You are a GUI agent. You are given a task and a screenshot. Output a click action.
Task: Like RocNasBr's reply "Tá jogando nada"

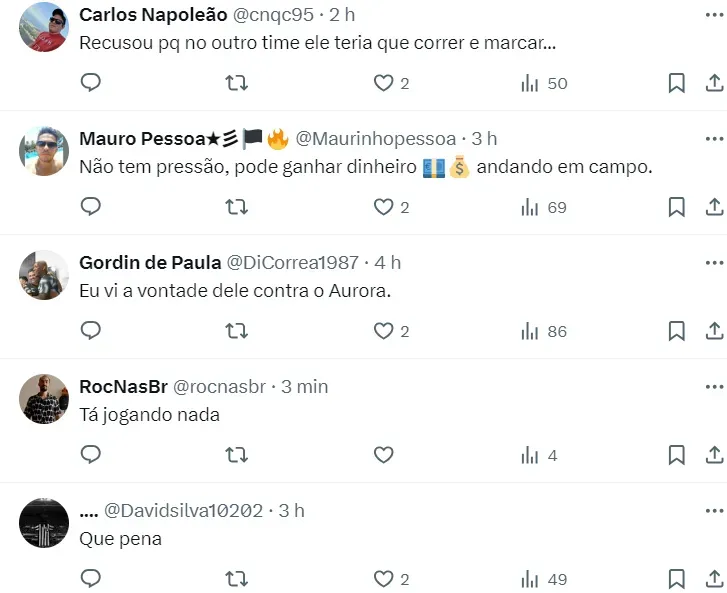[384, 455]
